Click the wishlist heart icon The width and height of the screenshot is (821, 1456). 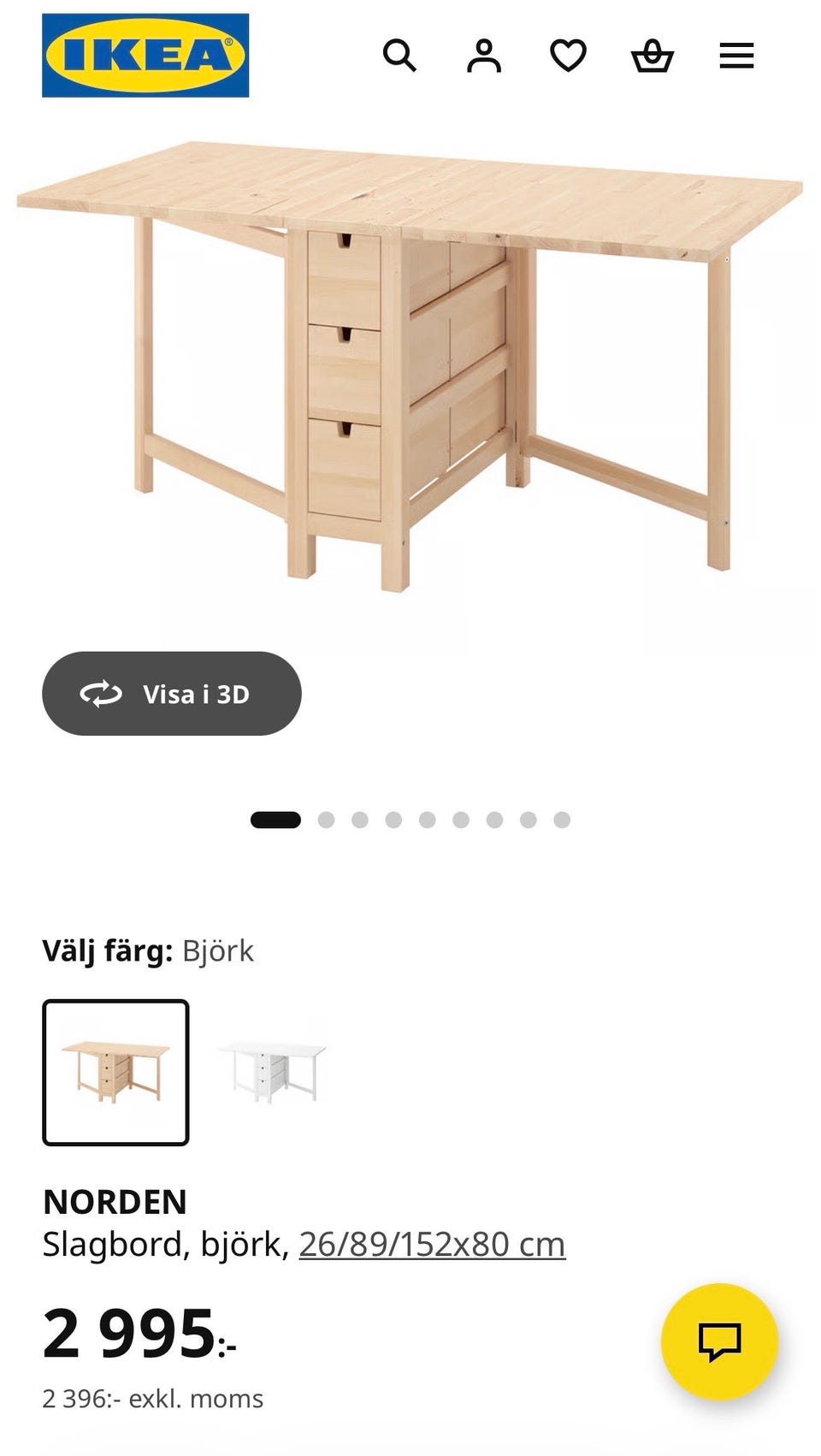pos(568,56)
